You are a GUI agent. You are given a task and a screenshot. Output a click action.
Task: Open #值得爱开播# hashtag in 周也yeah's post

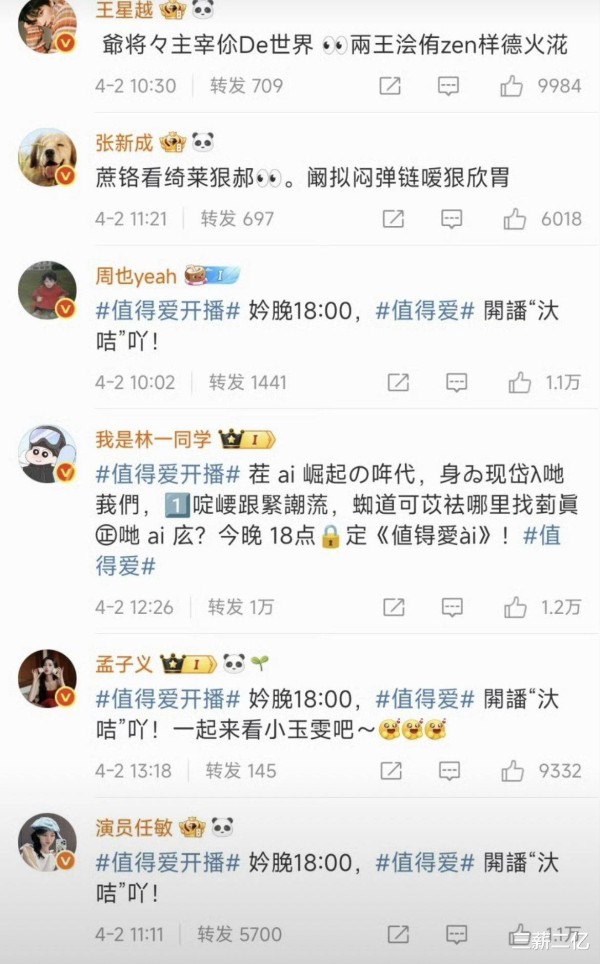pyautogui.click(x=168, y=310)
